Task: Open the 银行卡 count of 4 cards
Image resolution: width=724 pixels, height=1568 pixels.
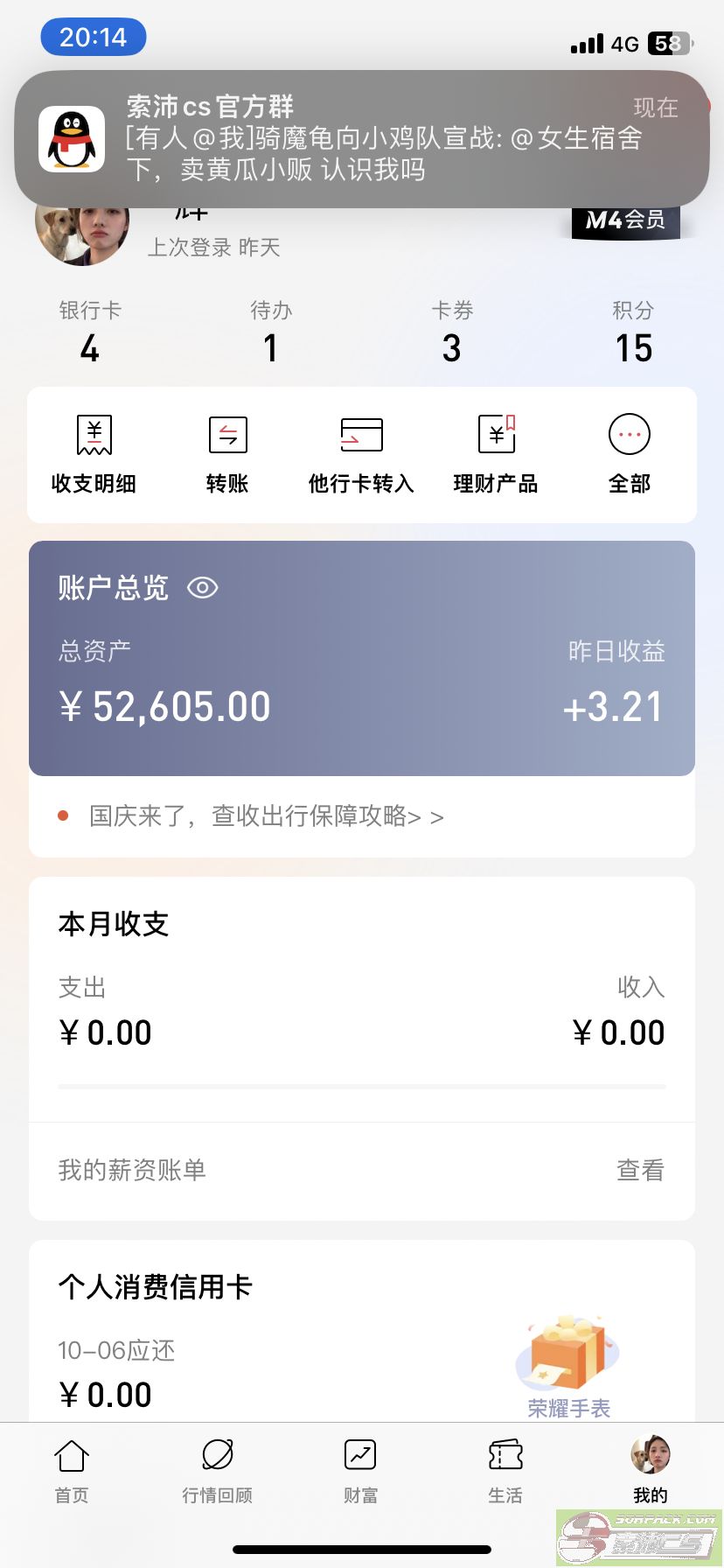Action: coord(90,333)
